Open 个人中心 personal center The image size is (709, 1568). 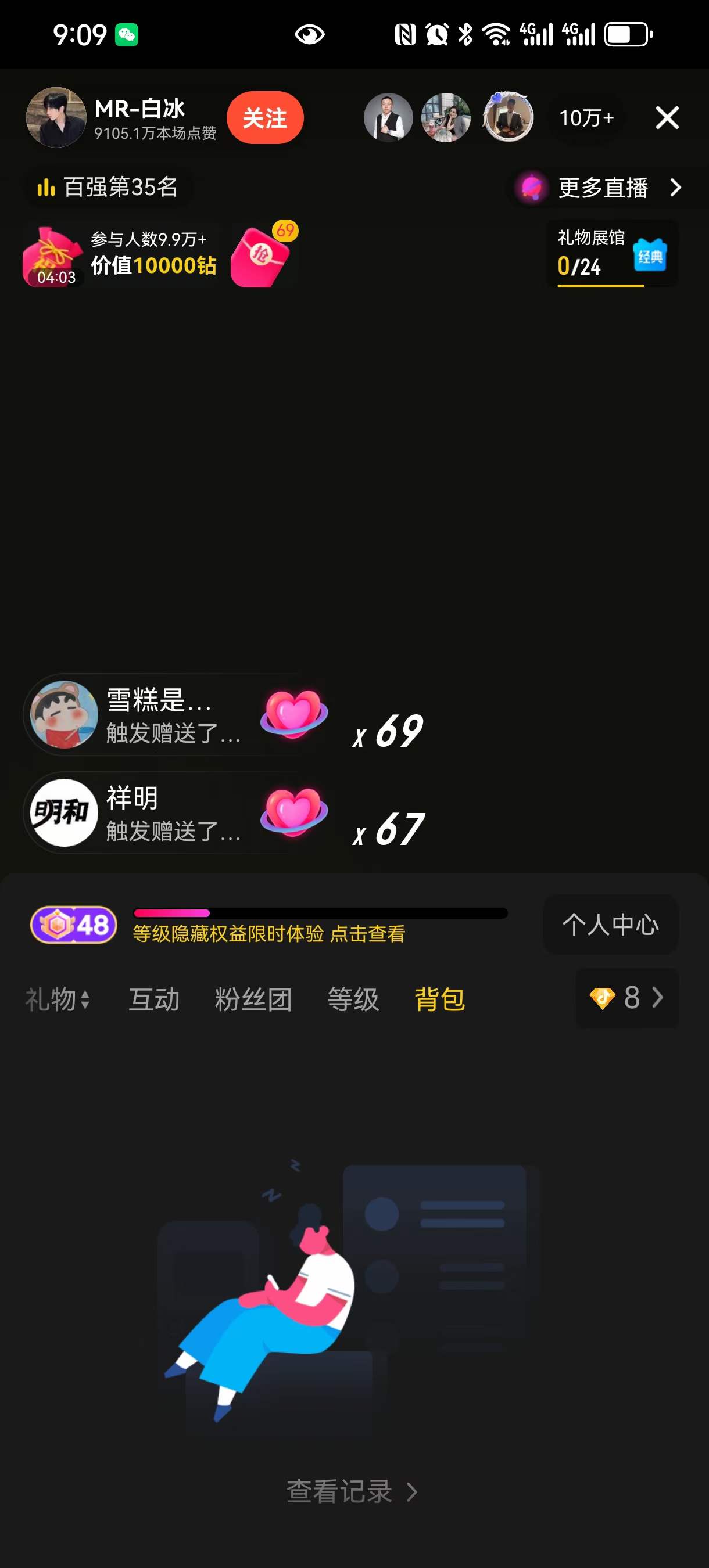click(610, 925)
